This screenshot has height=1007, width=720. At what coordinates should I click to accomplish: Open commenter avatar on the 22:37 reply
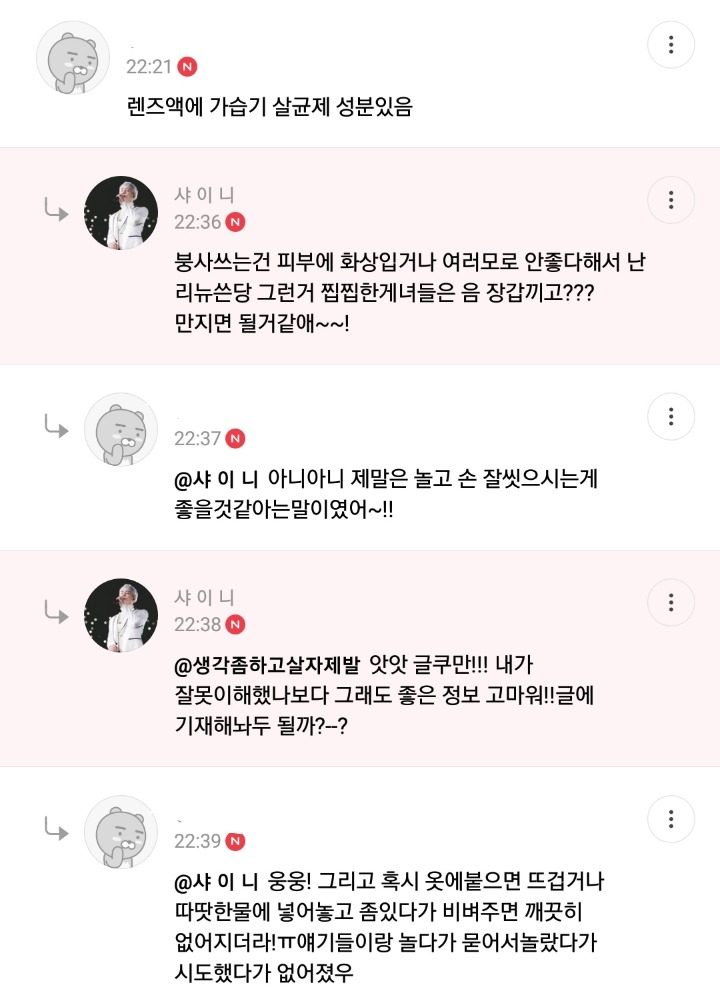click(x=120, y=430)
